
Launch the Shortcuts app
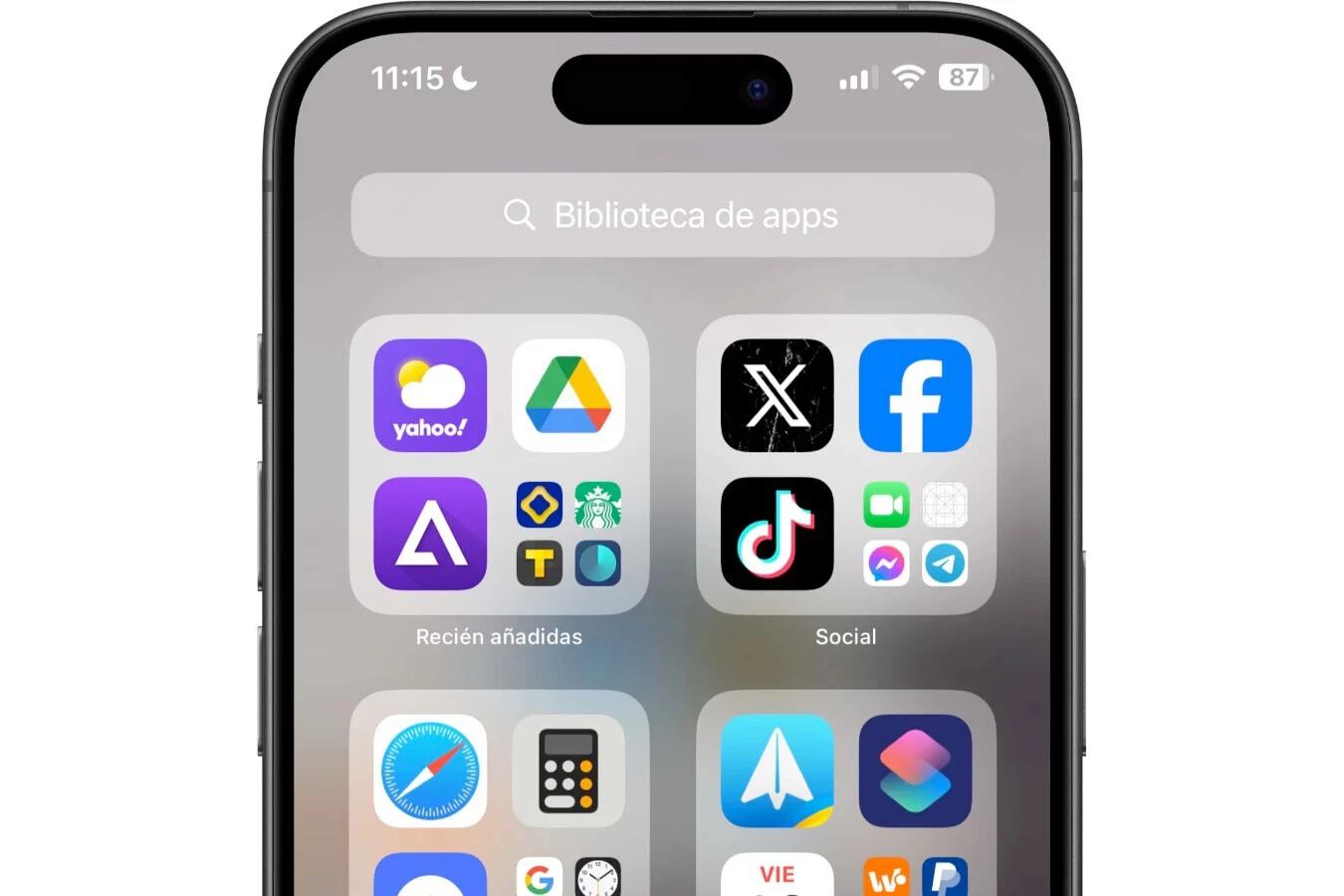point(915,771)
